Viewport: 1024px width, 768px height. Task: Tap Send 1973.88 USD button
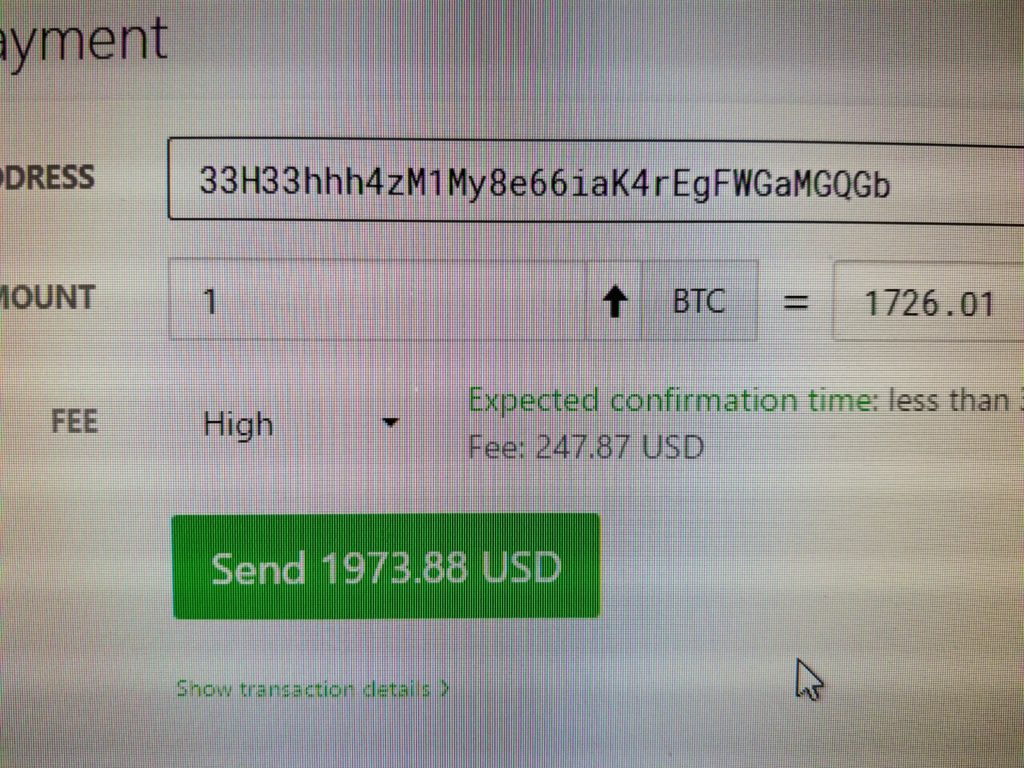coord(386,567)
